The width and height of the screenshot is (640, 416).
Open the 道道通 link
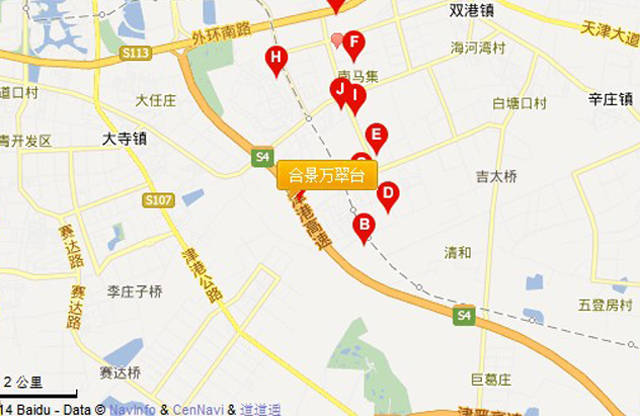point(260,409)
